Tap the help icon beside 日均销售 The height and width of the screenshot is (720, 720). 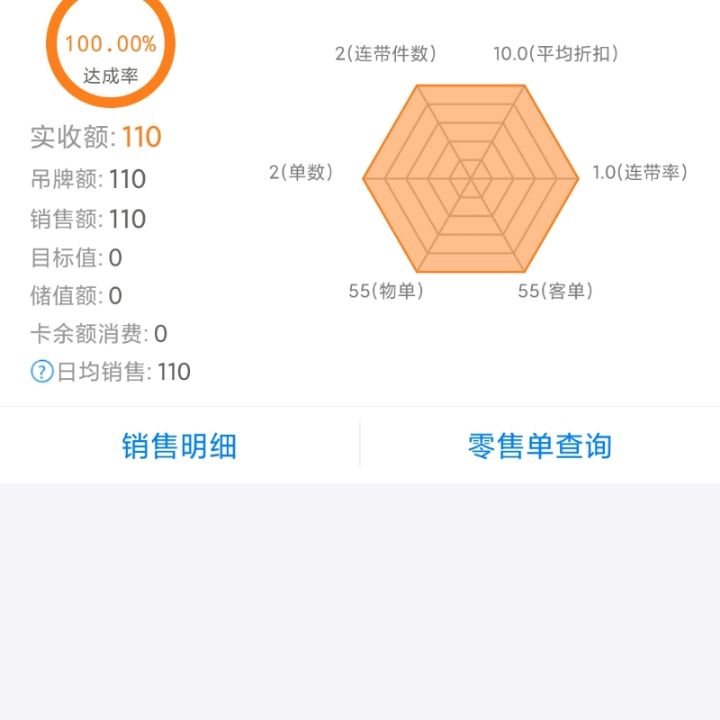[41, 373]
